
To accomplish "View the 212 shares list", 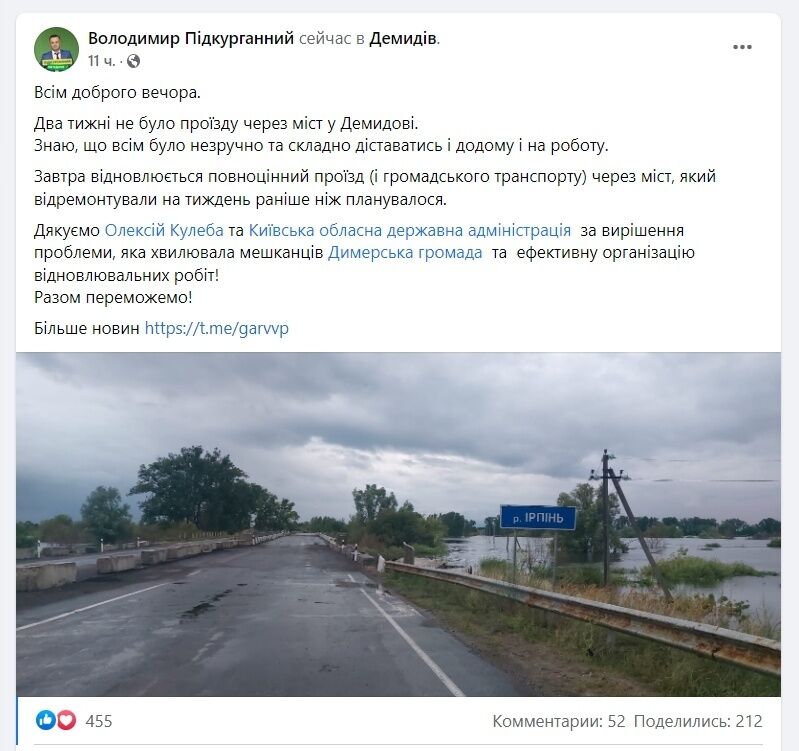I will pyautogui.click(x=698, y=721).
